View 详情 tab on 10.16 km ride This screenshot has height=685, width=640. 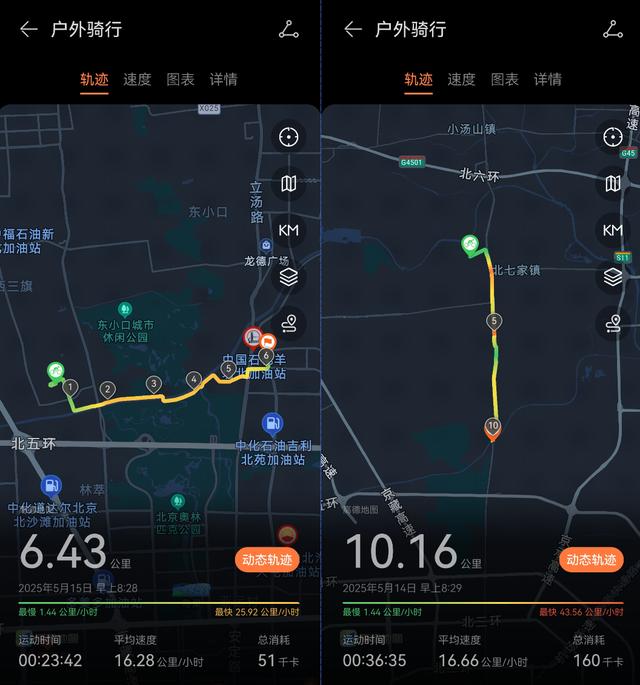pos(547,79)
